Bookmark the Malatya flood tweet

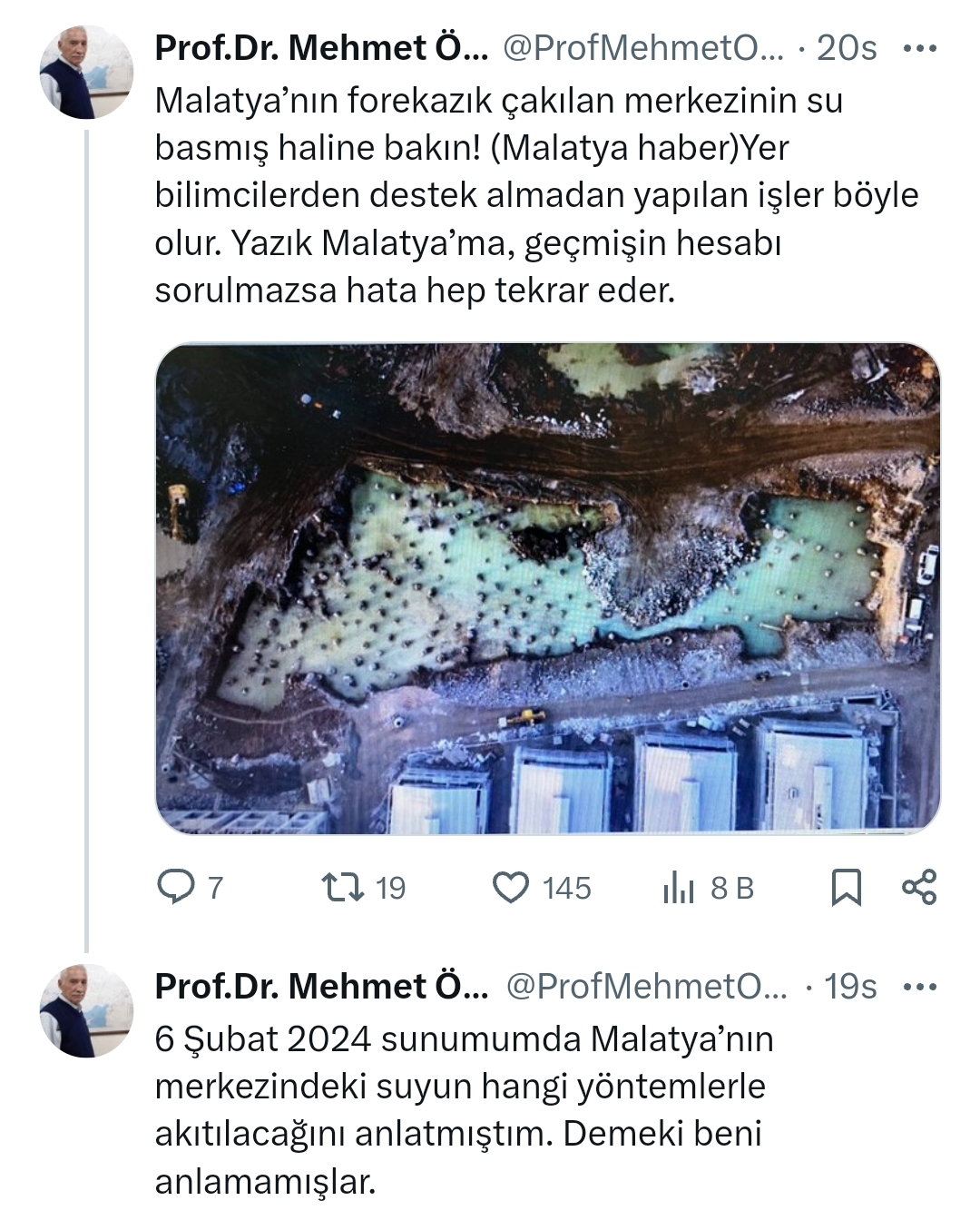(846, 887)
